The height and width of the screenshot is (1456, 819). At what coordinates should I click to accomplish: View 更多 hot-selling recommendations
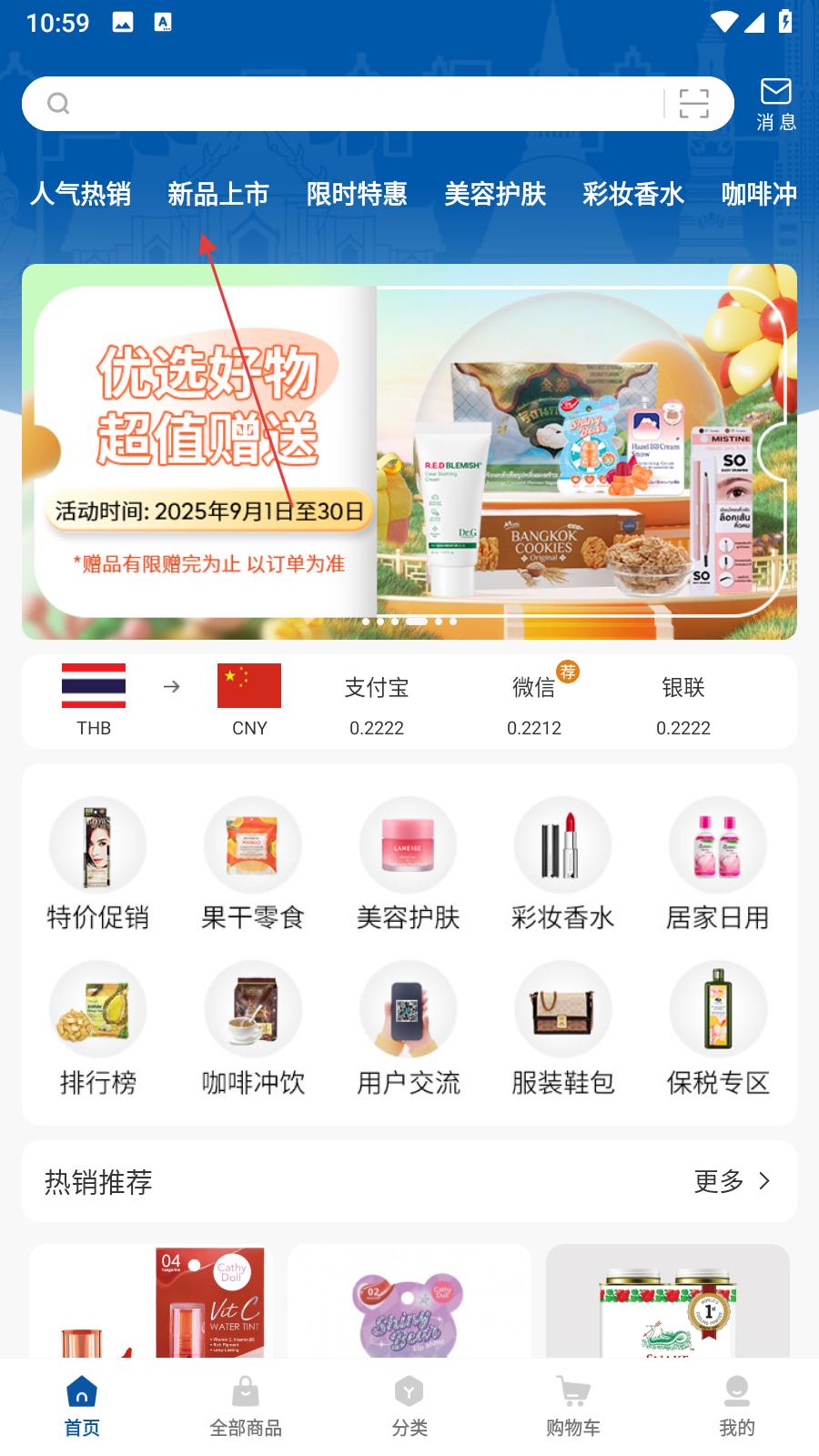pos(732,1181)
